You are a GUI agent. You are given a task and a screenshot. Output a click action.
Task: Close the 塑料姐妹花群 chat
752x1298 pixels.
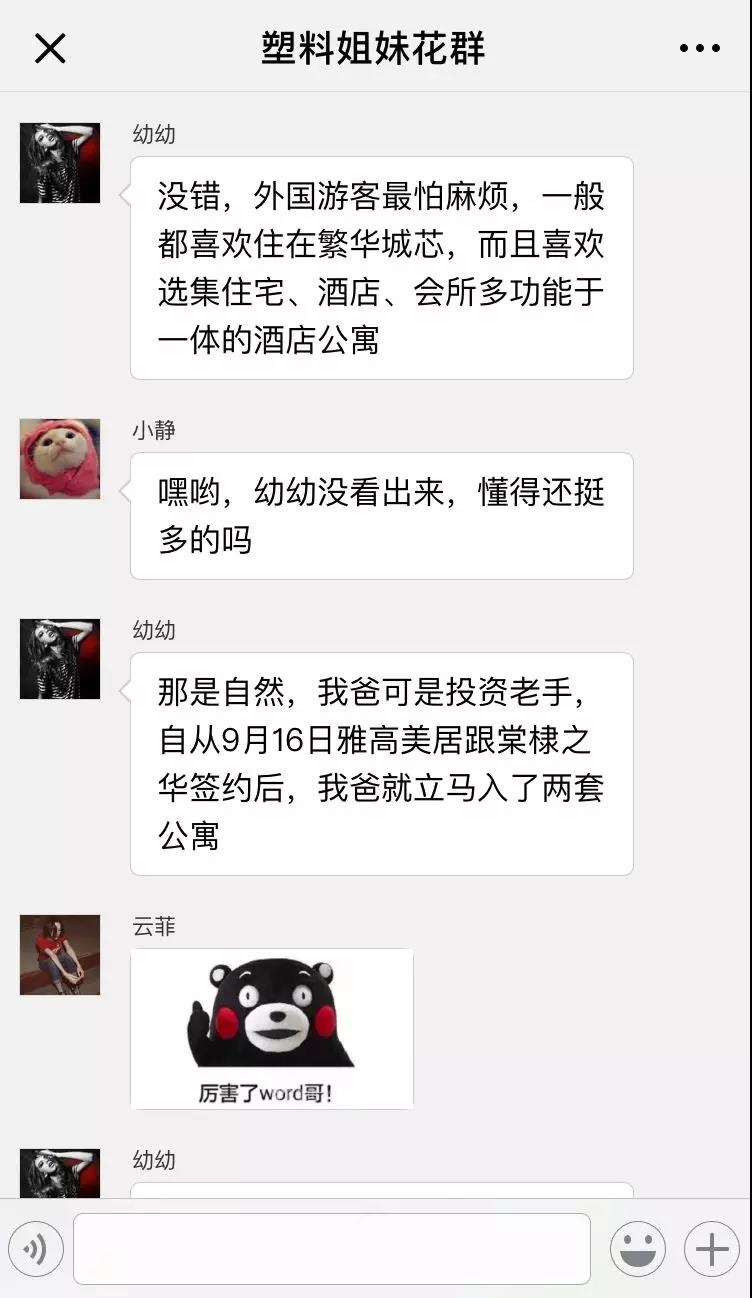click(x=50, y=48)
